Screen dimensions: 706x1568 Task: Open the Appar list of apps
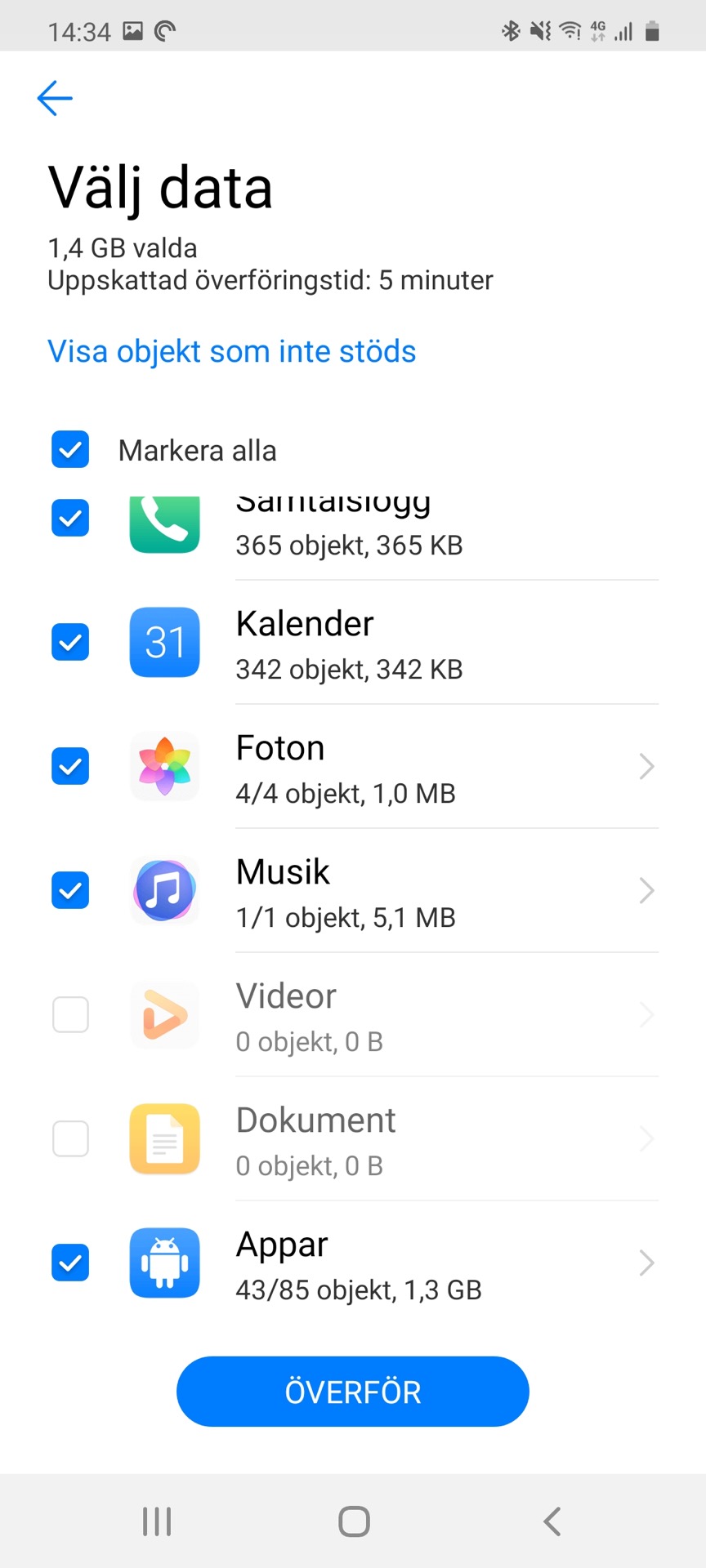tap(646, 1263)
